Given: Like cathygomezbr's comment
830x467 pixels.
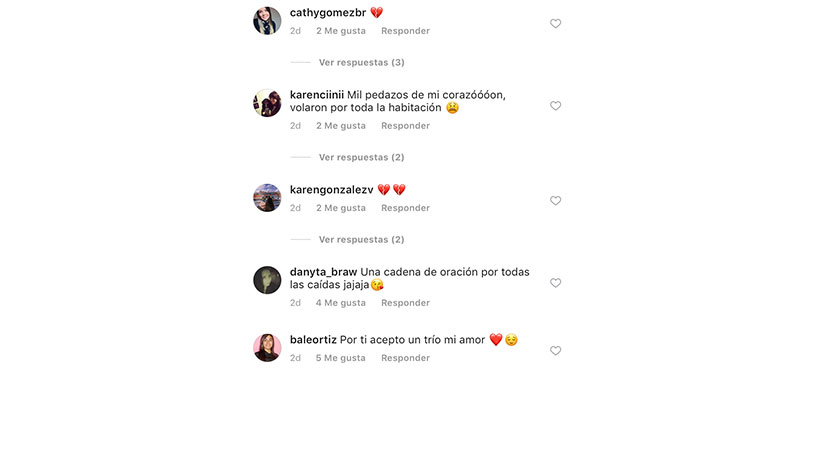Looking at the screenshot, I should [x=555, y=23].
